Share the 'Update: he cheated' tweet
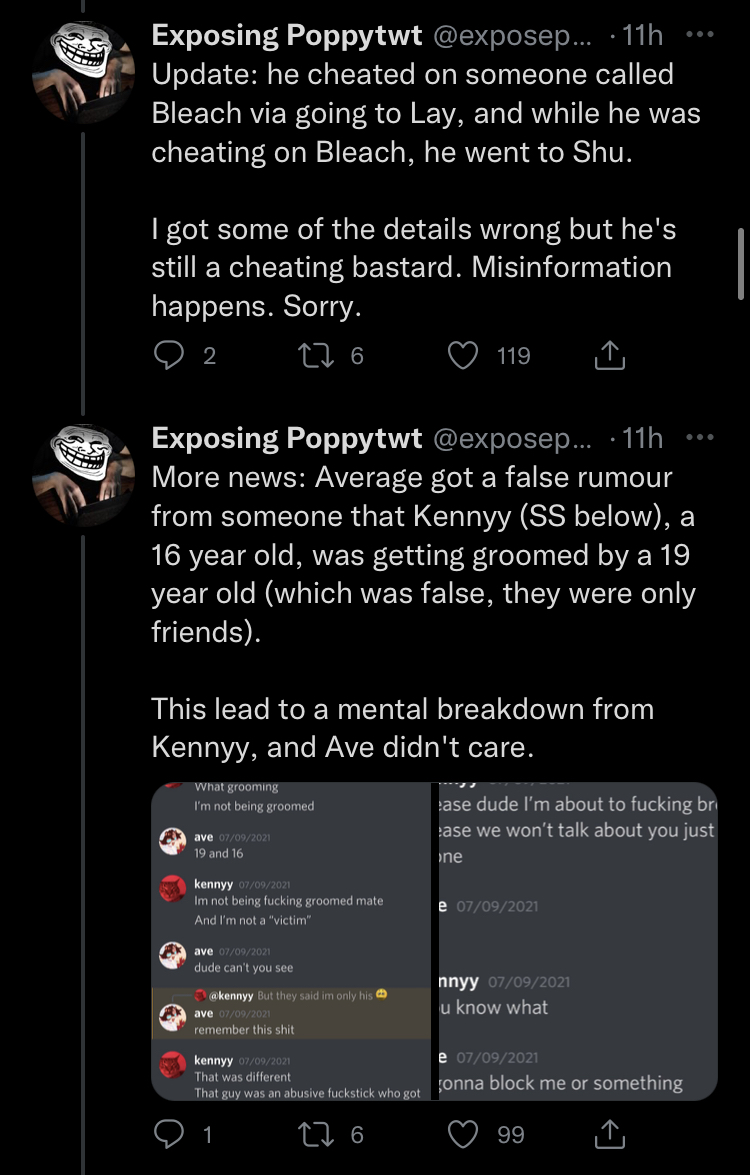Image resolution: width=750 pixels, height=1175 pixels. pyautogui.click(x=610, y=356)
